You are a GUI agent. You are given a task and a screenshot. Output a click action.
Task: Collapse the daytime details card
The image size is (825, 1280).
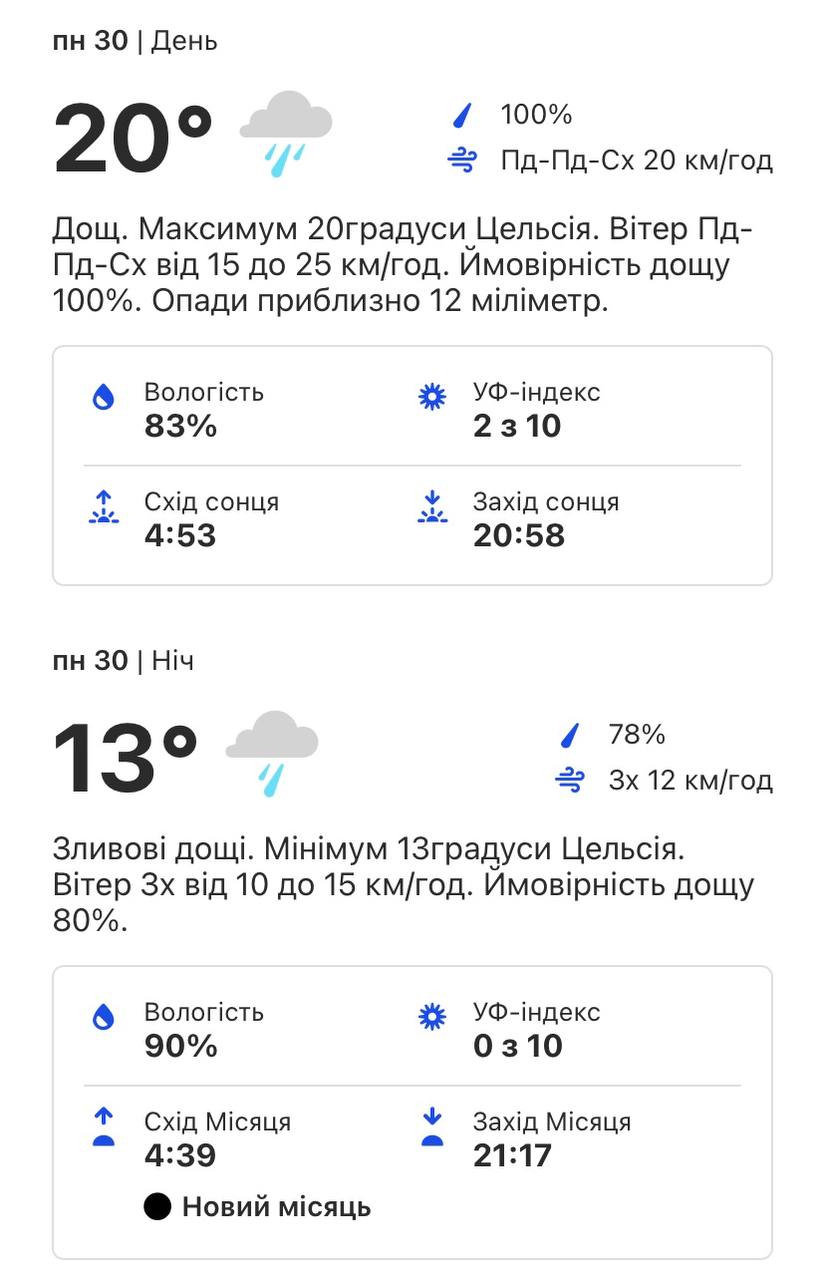coord(412,463)
